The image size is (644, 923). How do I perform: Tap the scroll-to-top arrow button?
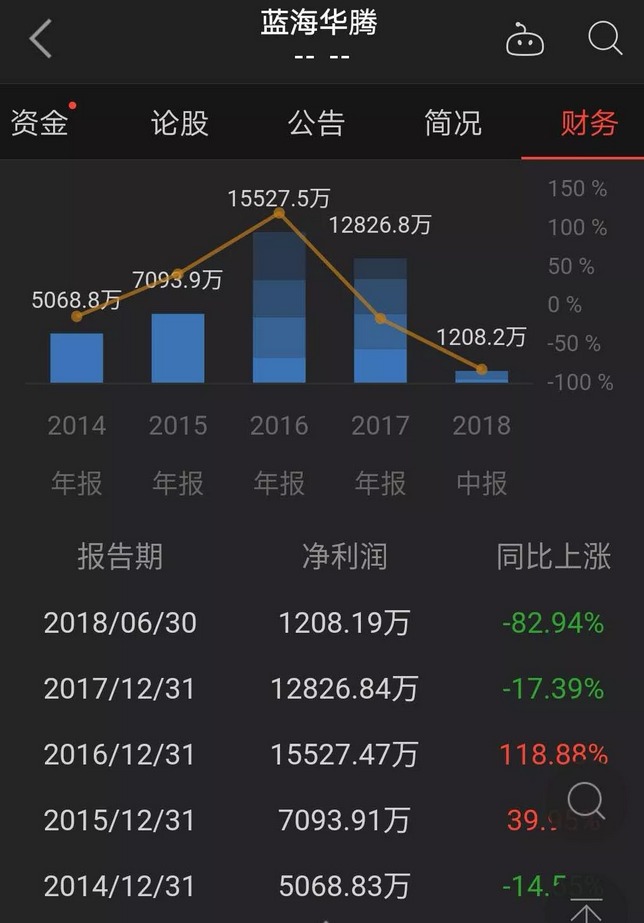(x=586, y=905)
